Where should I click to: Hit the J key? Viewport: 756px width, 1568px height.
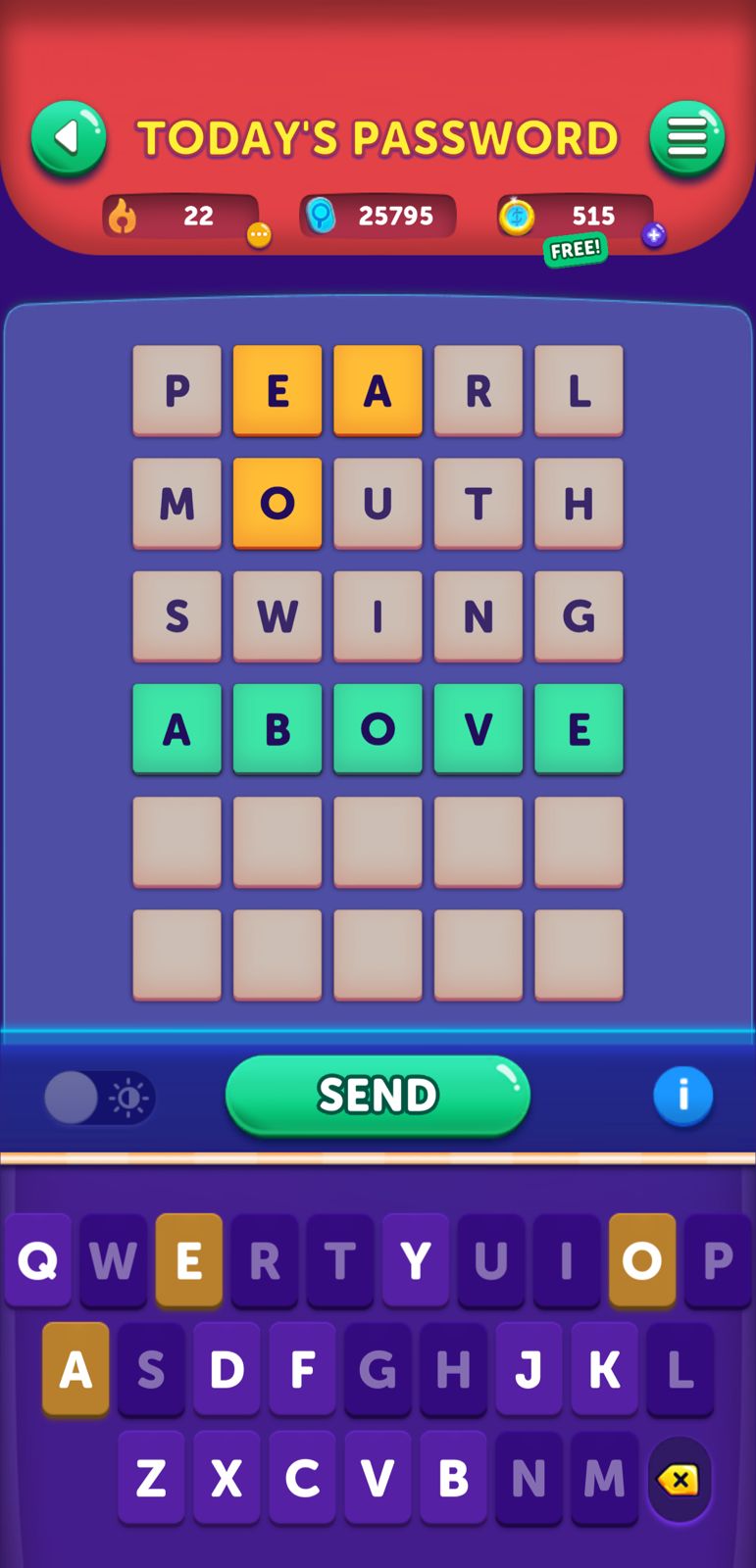tap(529, 1369)
